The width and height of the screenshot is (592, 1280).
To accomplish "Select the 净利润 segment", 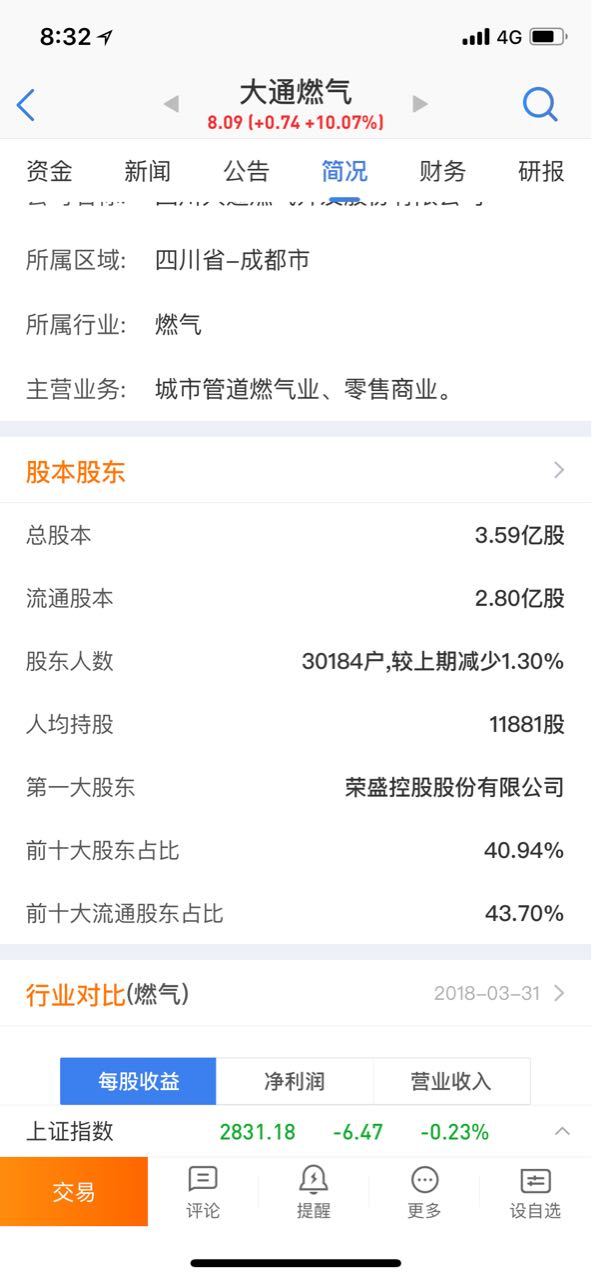I will click(294, 1081).
